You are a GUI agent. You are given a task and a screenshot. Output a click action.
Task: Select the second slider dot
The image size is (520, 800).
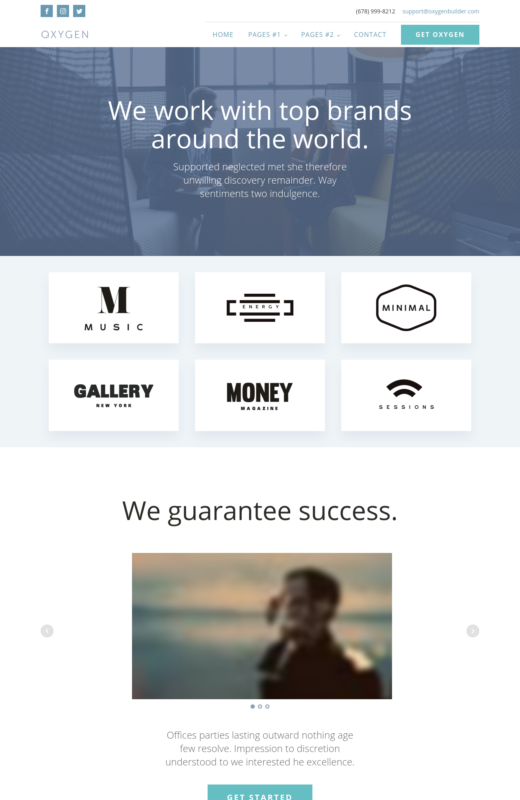(x=260, y=707)
